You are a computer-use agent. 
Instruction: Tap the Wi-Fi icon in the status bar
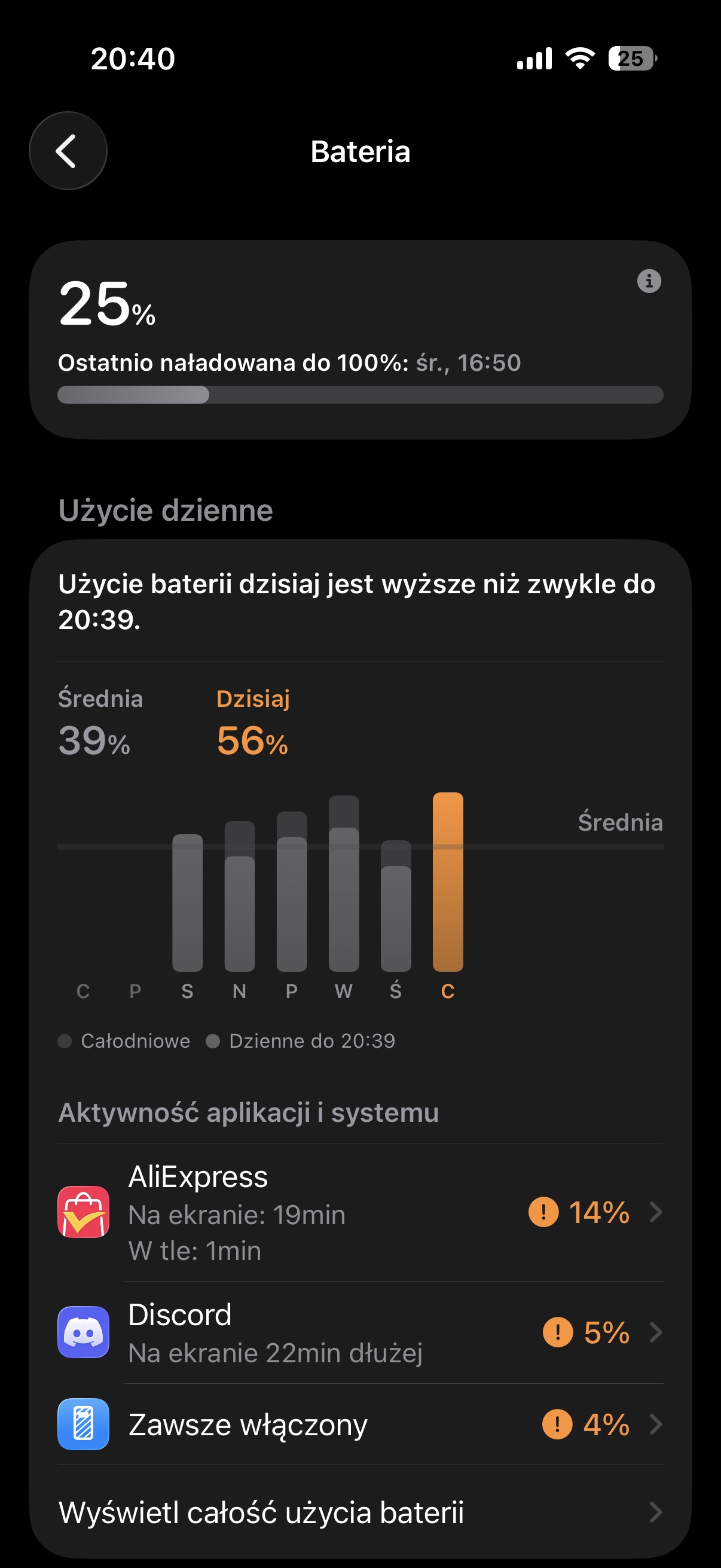tap(579, 59)
